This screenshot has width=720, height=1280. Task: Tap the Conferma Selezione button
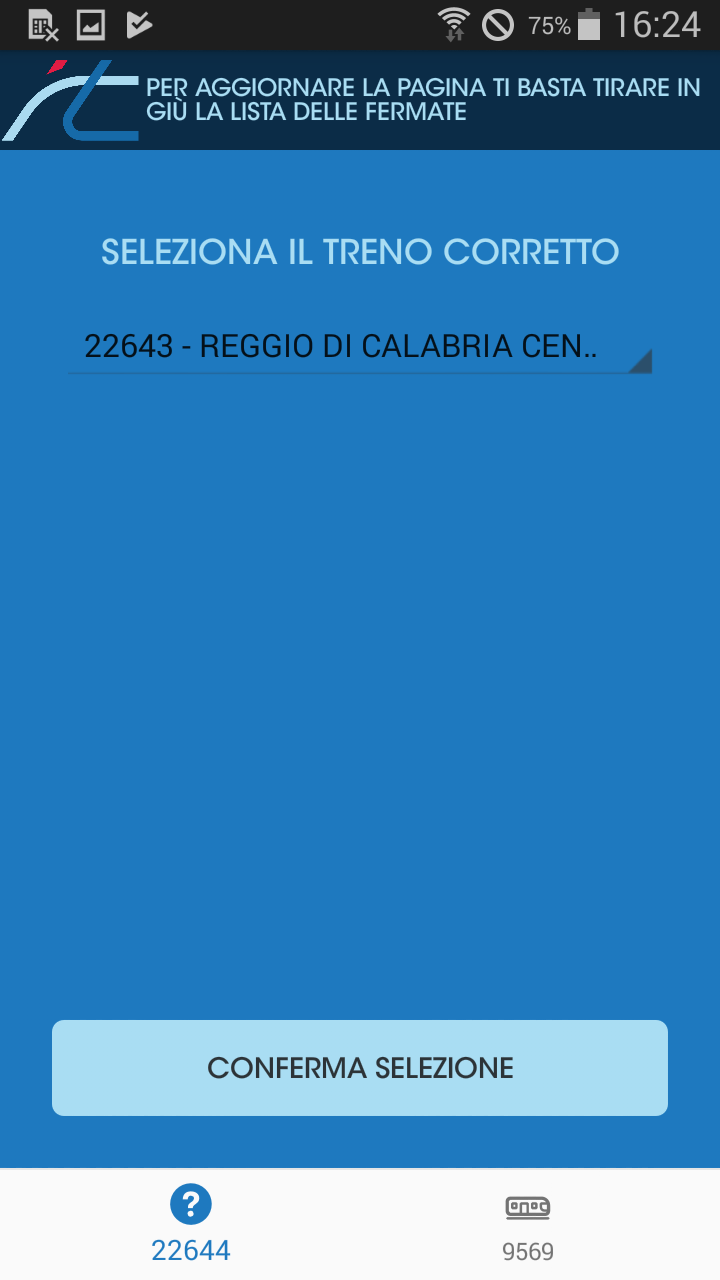(x=360, y=1068)
